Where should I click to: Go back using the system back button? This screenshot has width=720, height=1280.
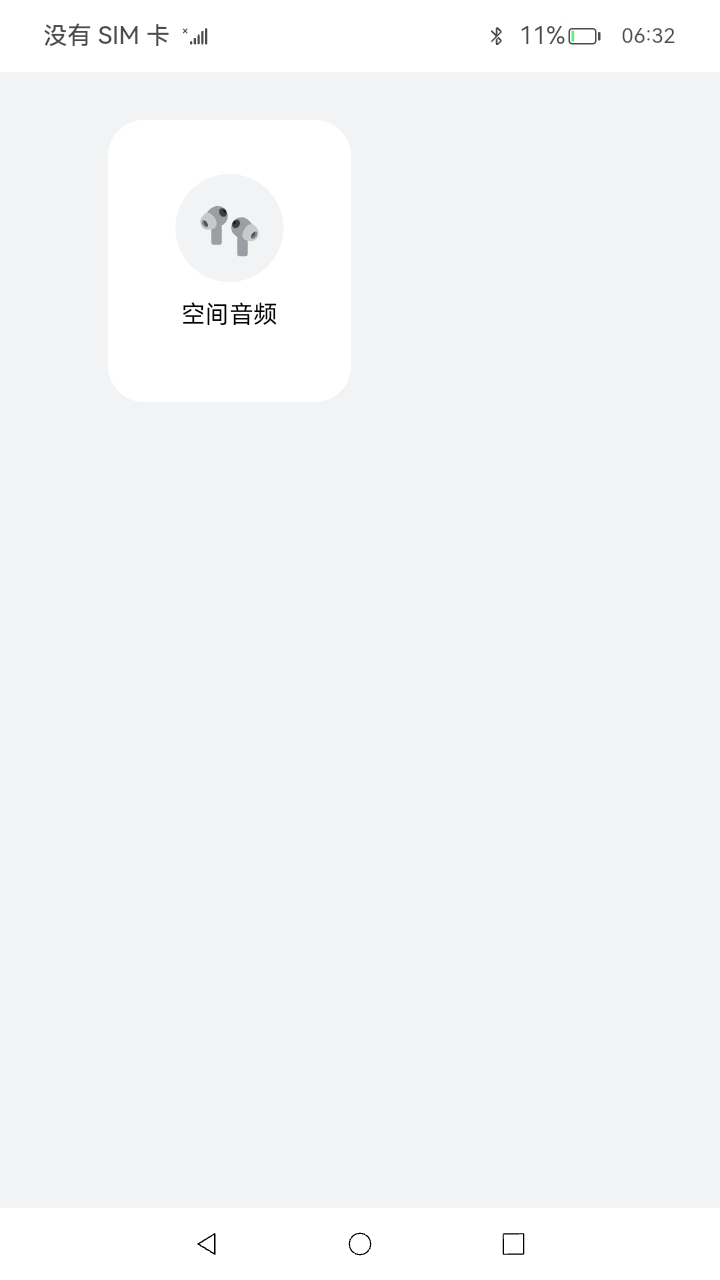pos(207,1244)
